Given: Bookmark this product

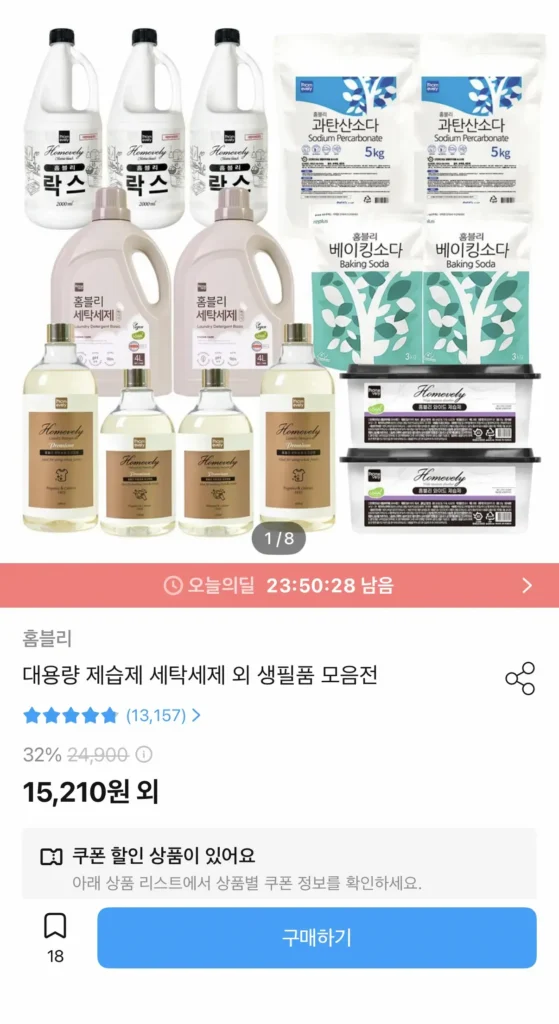Looking at the screenshot, I should tap(55, 937).
